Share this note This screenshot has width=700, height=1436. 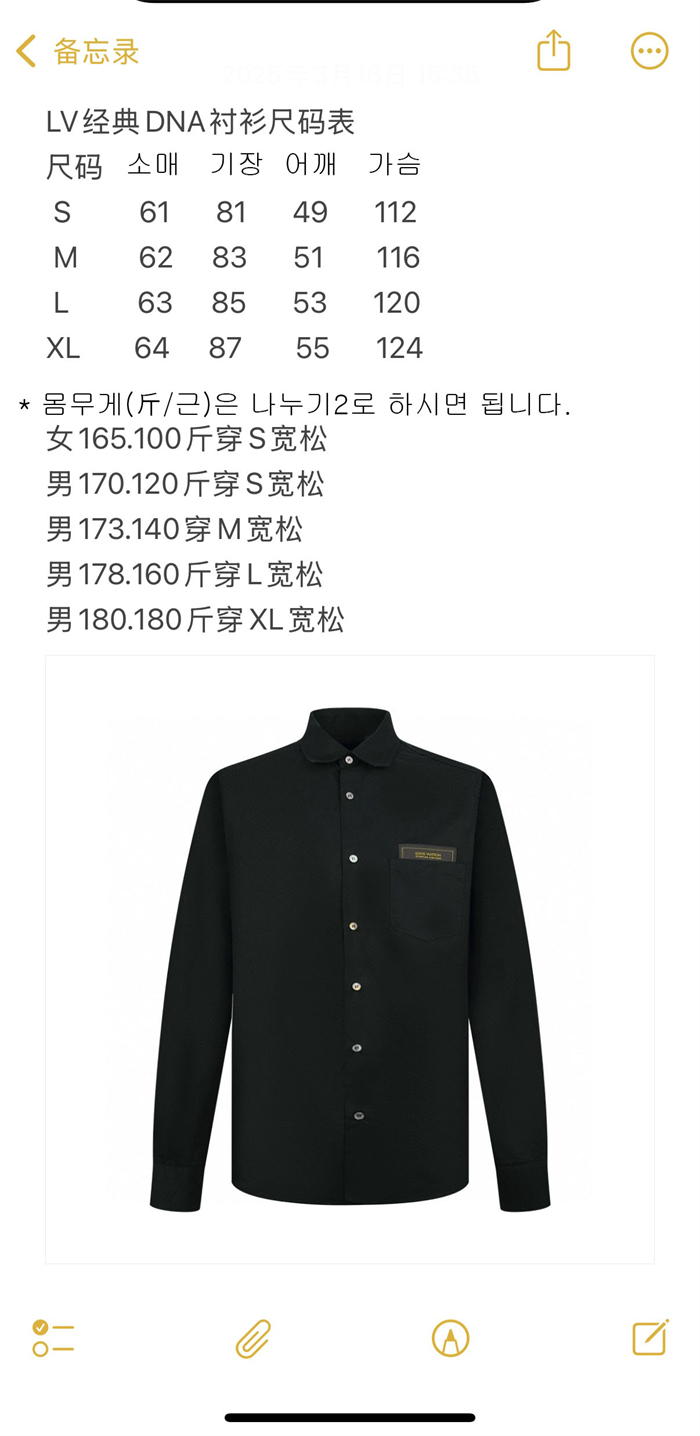point(553,51)
